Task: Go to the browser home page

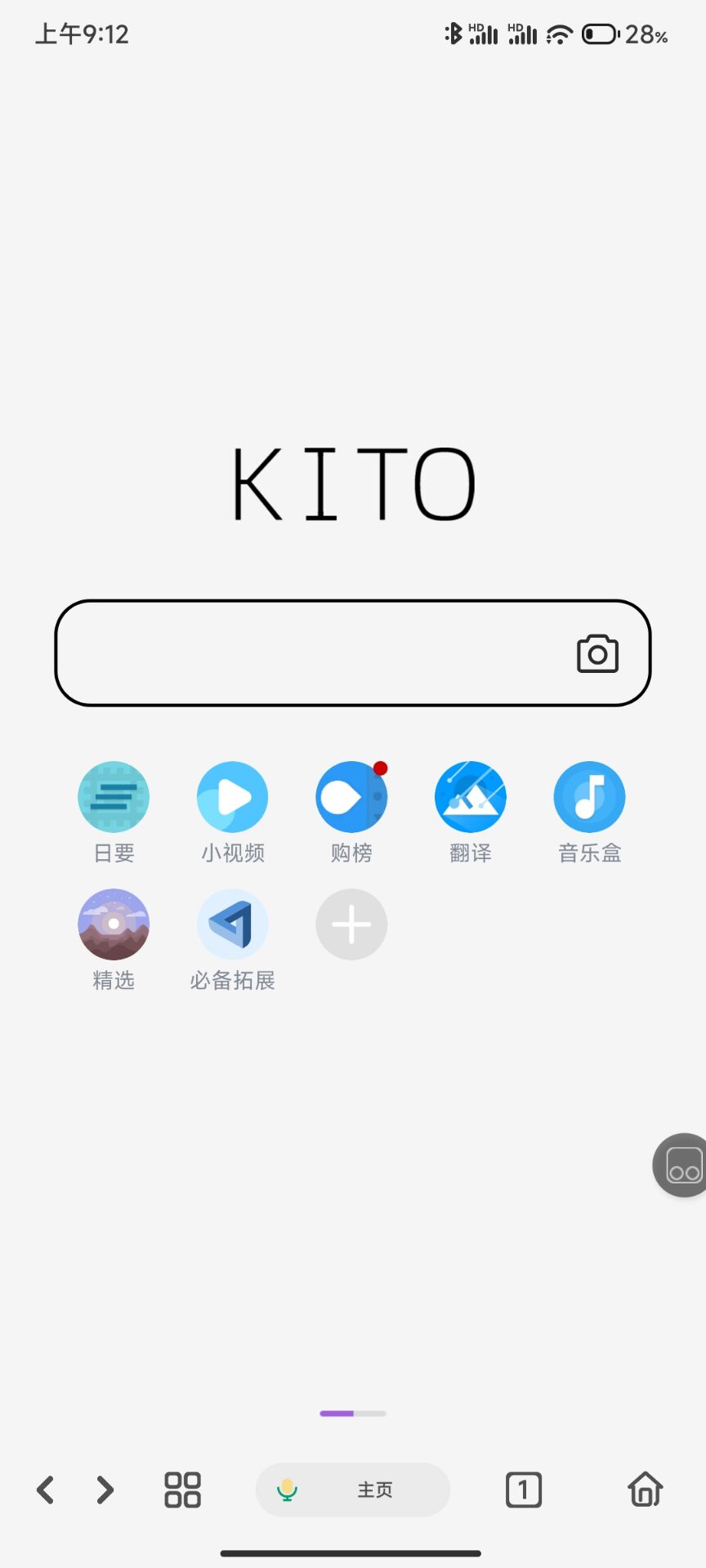Action: point(645,1490)
